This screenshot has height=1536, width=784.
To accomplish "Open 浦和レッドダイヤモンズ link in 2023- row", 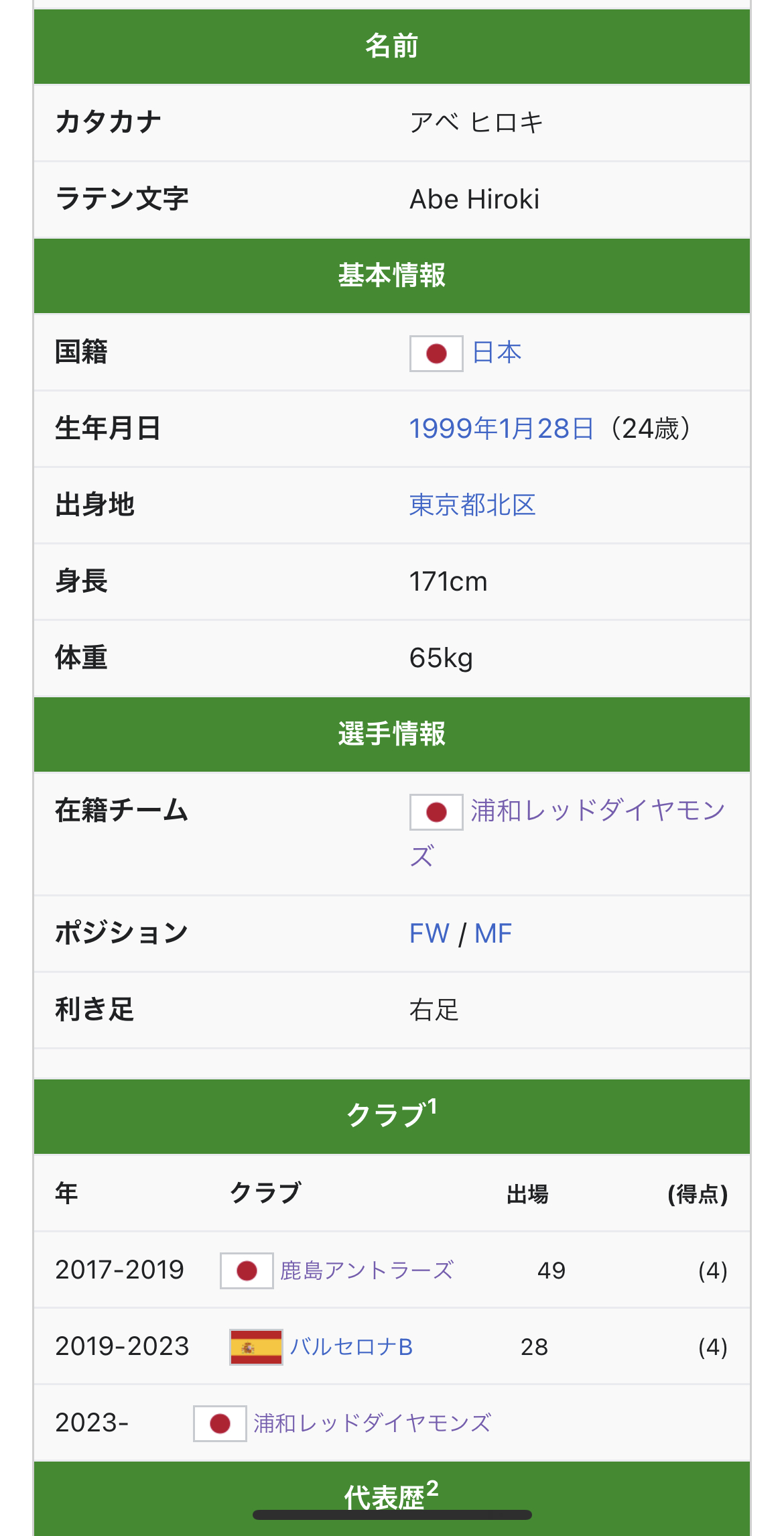I will point(372,1423).
